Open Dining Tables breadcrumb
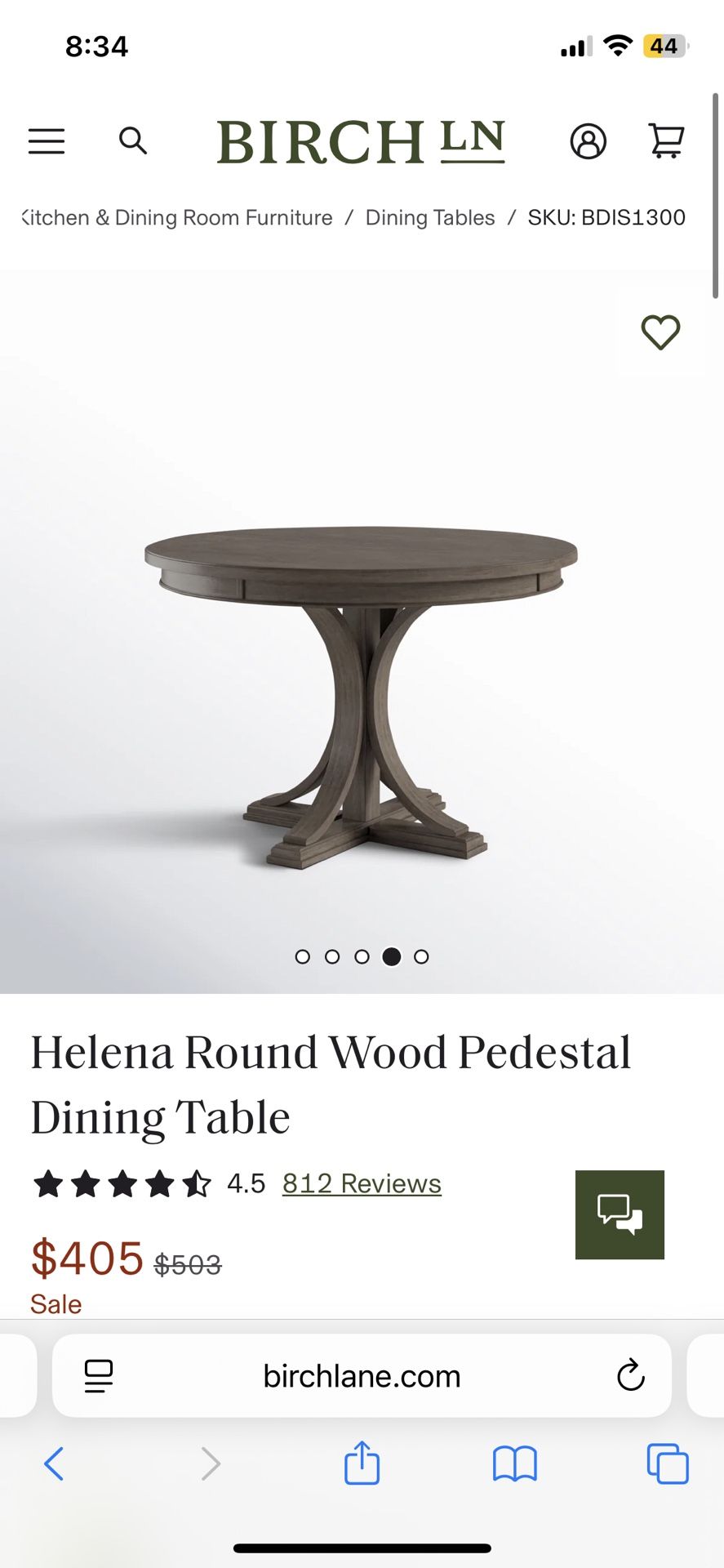The width and height of the screenshot is (724, 1568). coord(429,217)
